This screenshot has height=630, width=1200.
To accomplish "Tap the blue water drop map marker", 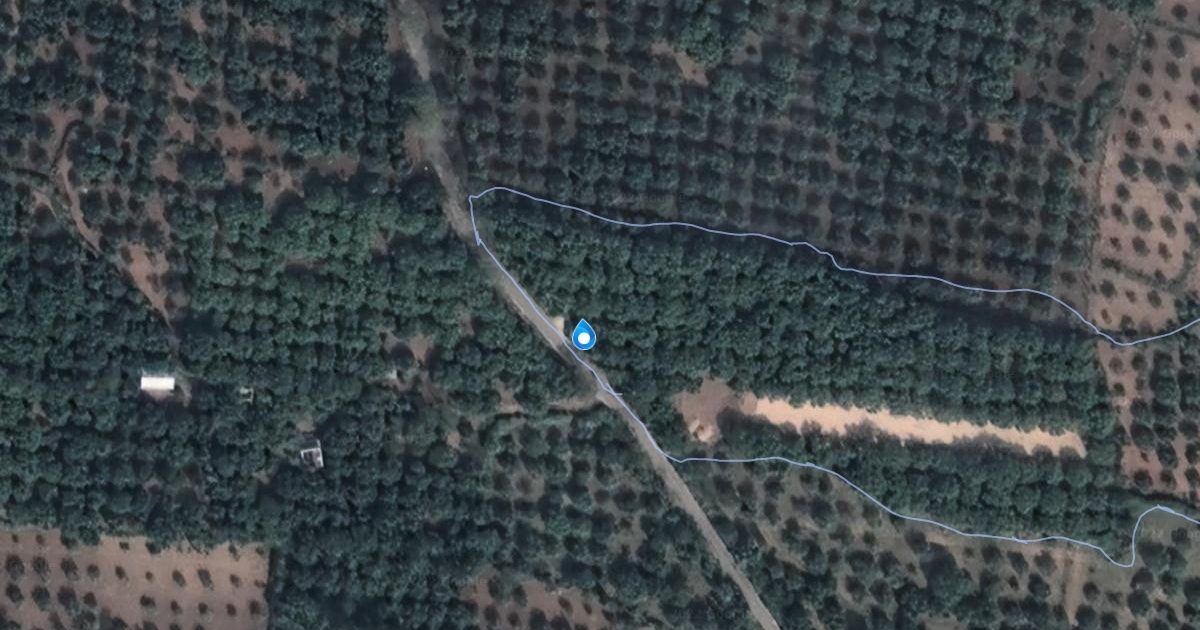I will 583,335.
